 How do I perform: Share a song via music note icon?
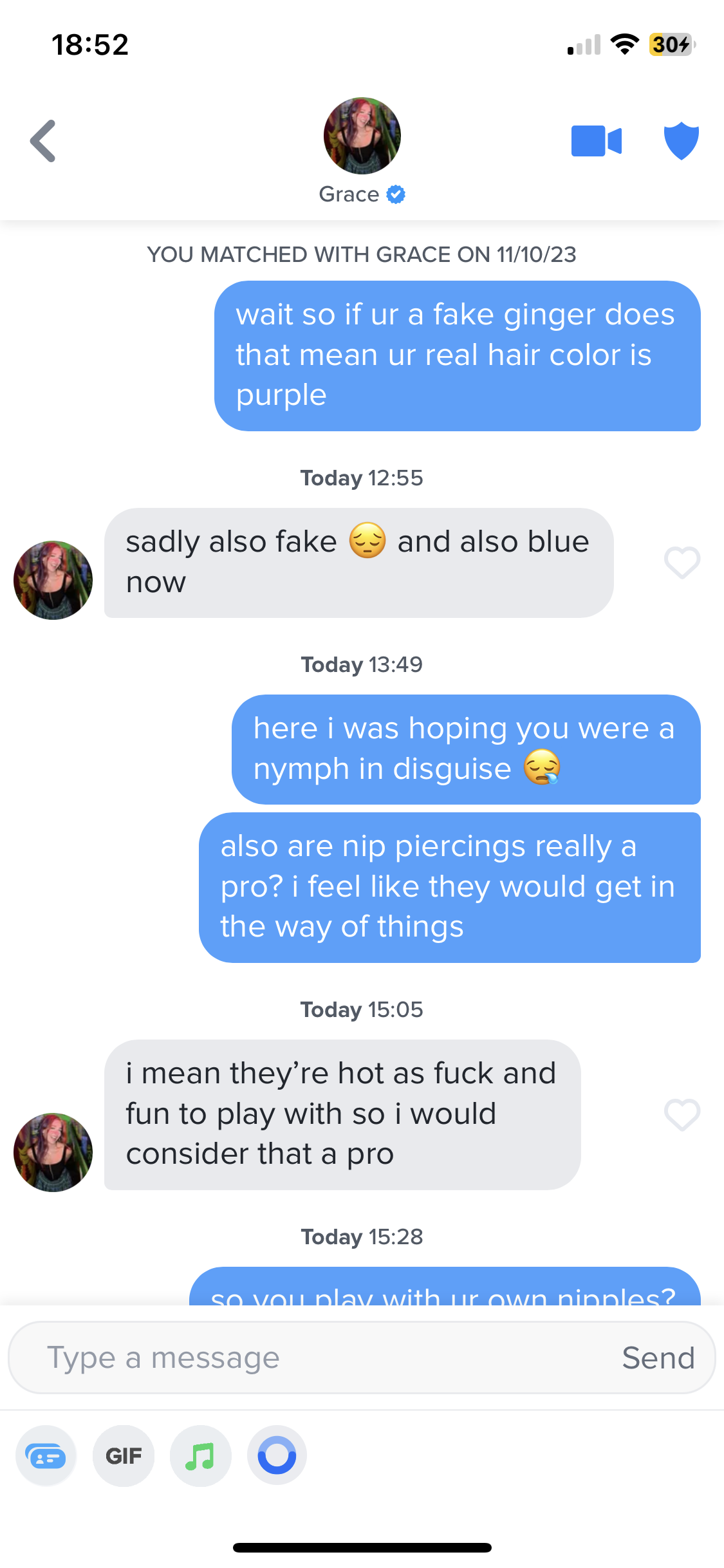(x=200, y=1456)
